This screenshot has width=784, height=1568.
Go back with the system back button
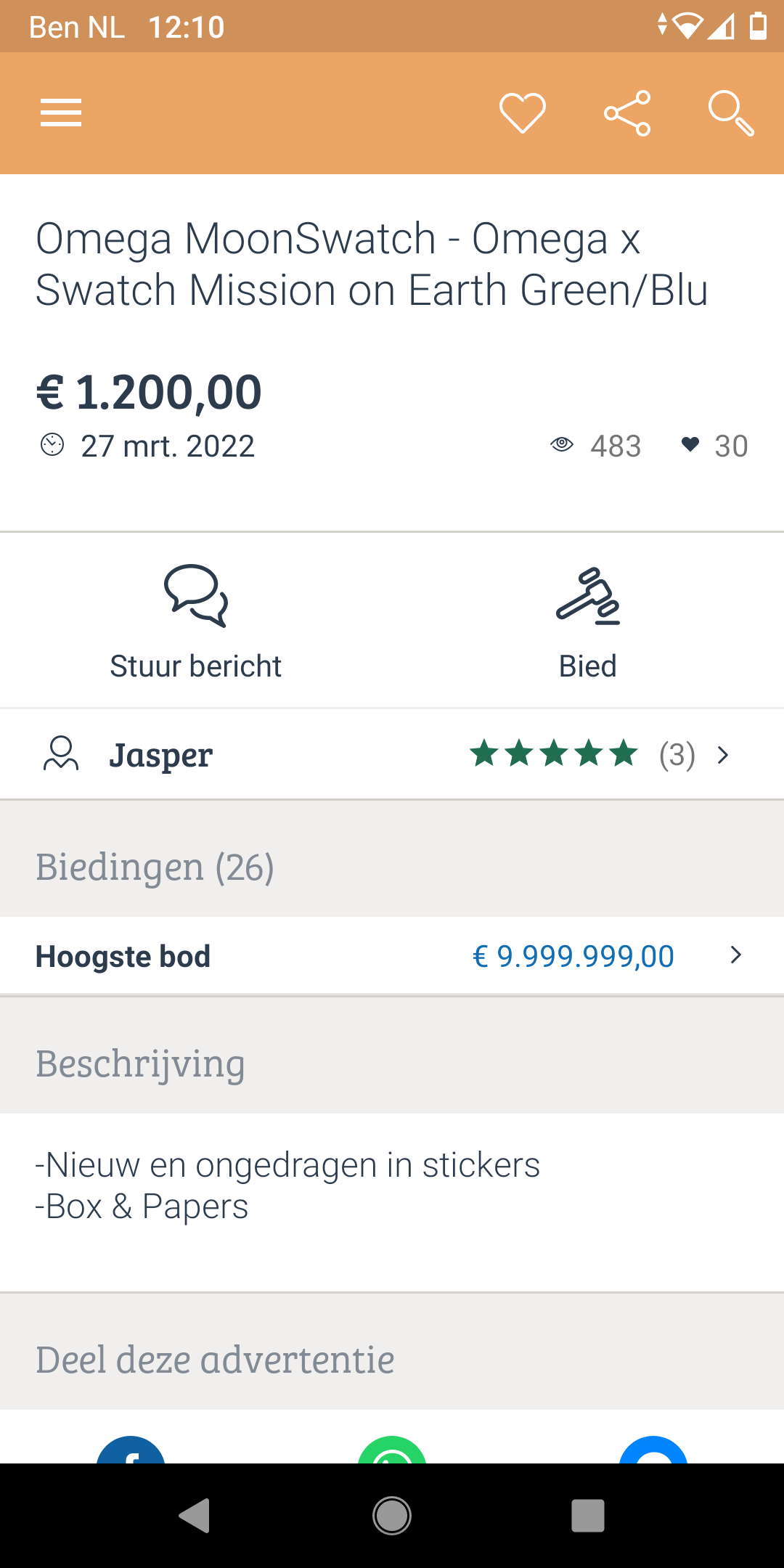click(x=195, y=1516)
